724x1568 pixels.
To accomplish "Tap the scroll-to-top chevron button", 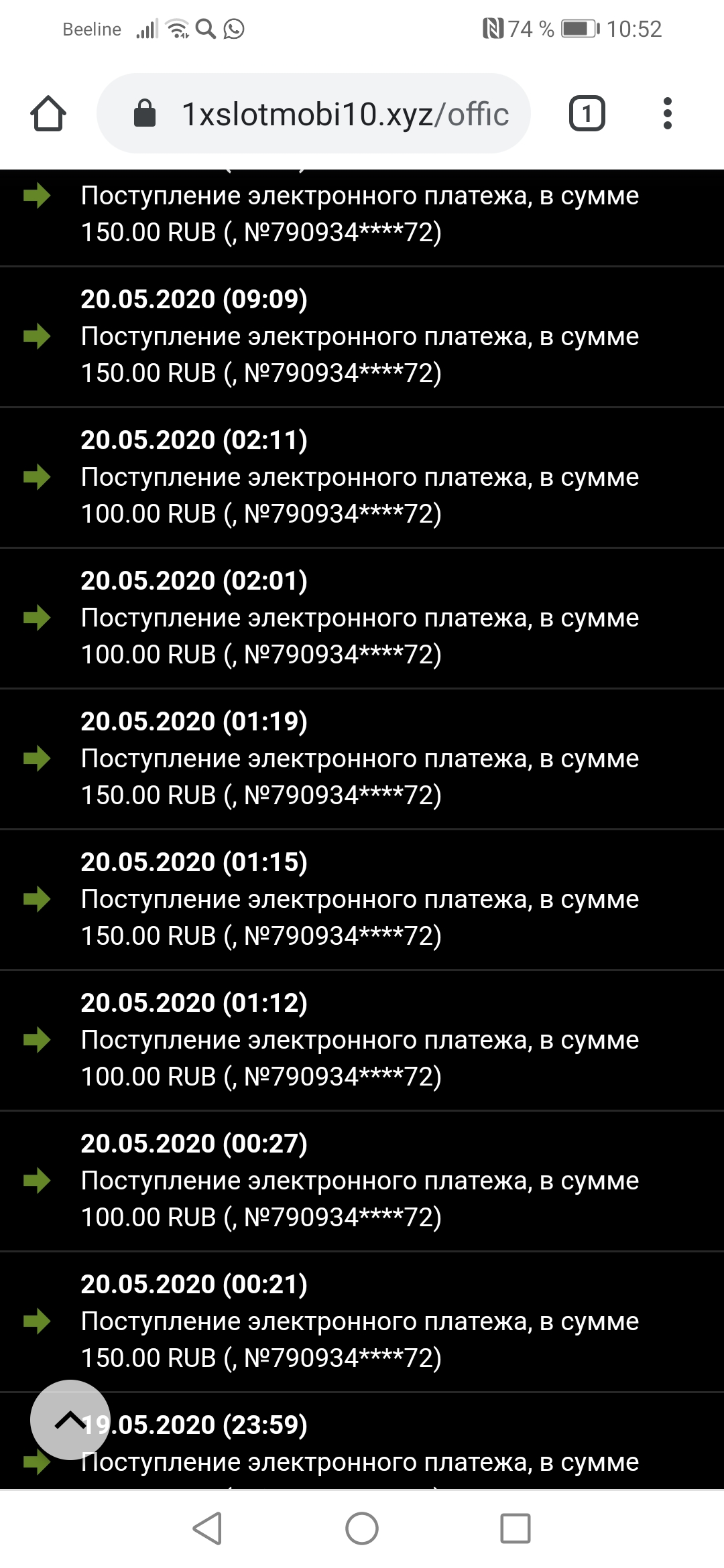I will [x=70, y=1421].
